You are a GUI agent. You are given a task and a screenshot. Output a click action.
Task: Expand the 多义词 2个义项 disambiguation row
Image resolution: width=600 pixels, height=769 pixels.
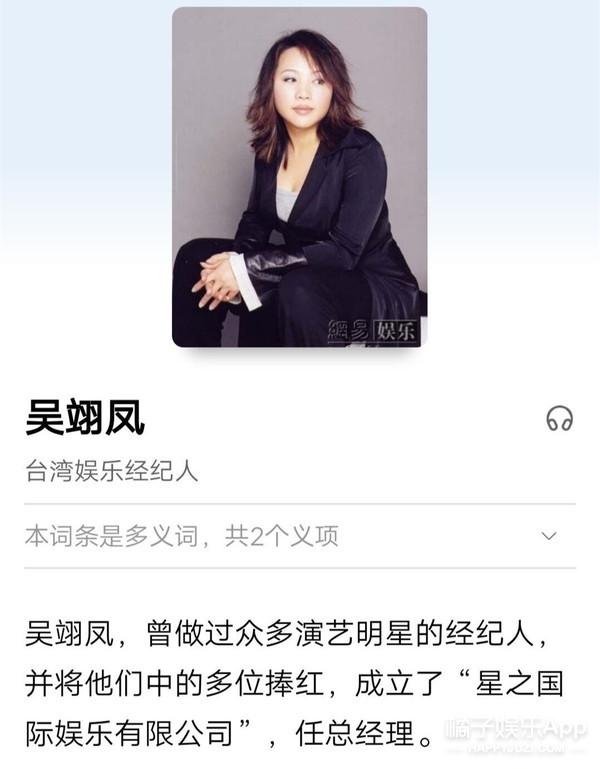548,536
